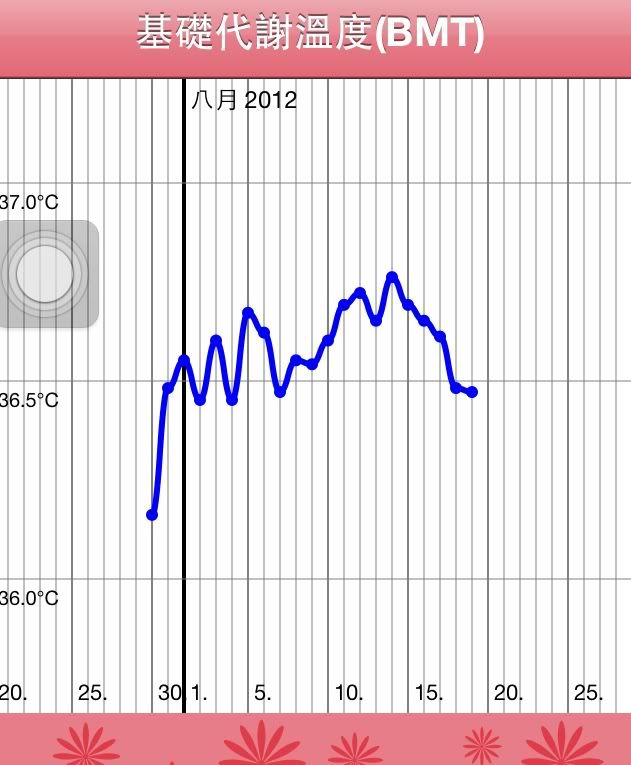Open the AssistiveTouch floating button
Image resolution: width=631 pixels, height=765 pixels.
[46, 273]
